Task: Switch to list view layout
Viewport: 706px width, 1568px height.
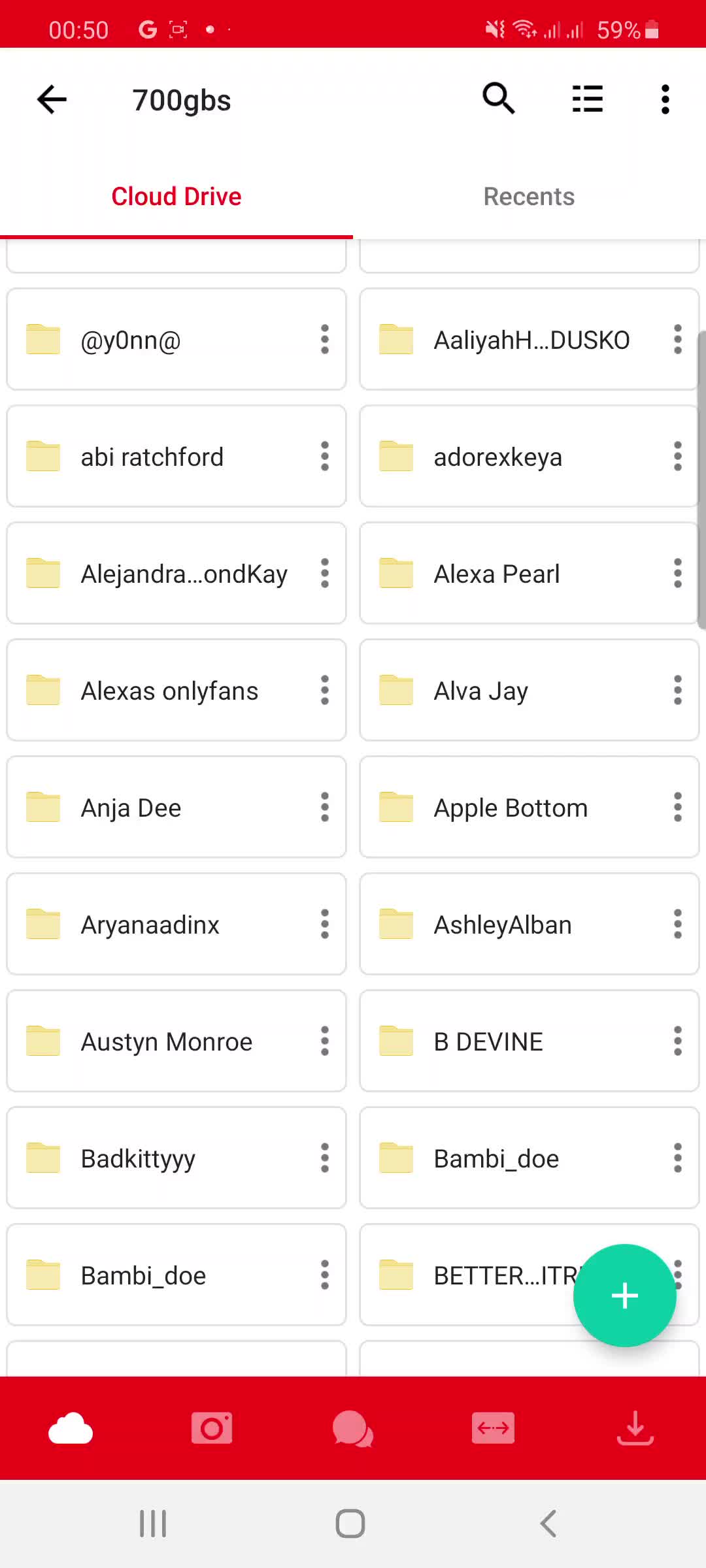Action: click(x=587, y=99)
